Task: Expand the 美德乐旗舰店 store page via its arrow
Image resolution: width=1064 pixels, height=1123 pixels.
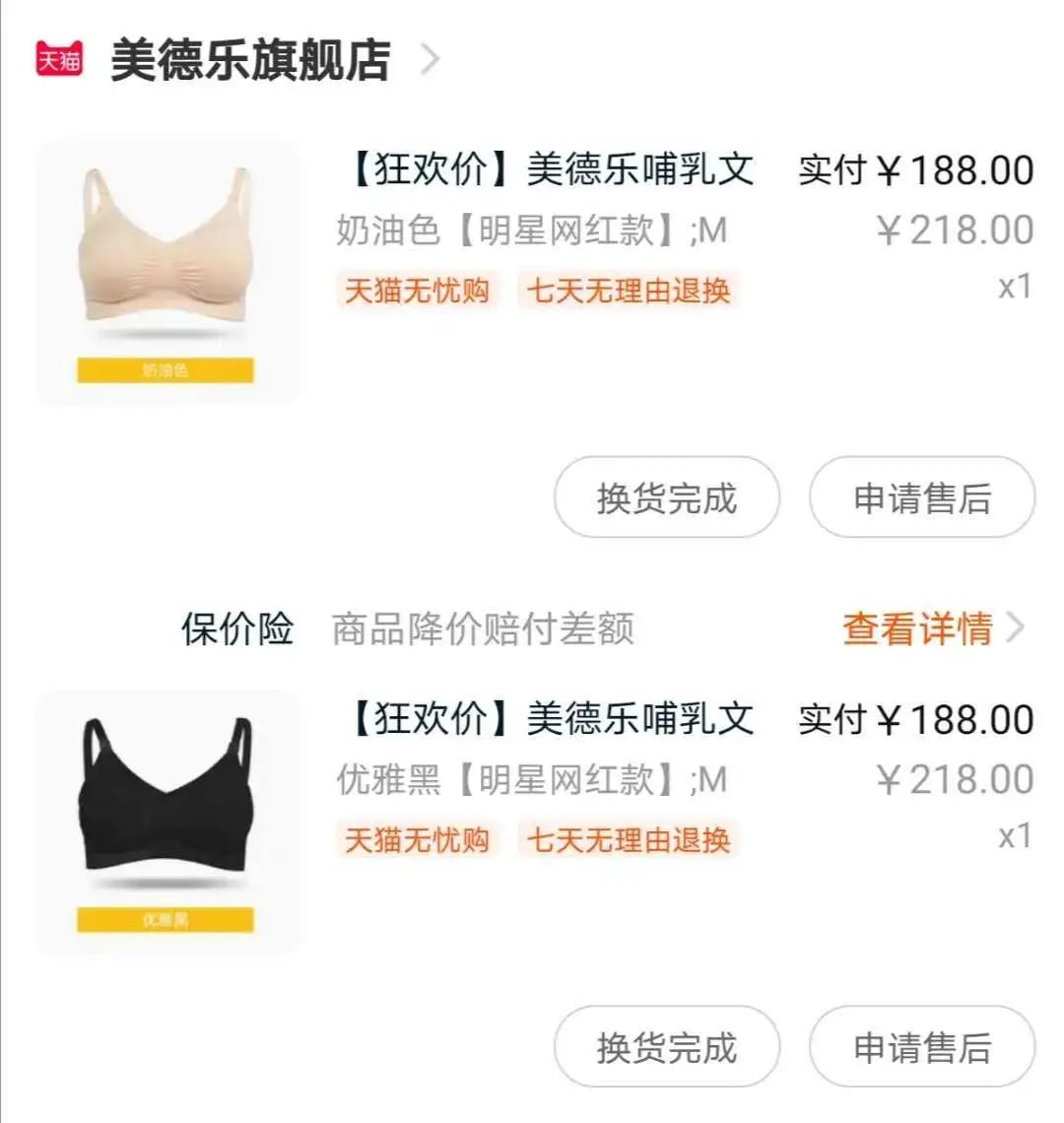Action: (432, 59)
